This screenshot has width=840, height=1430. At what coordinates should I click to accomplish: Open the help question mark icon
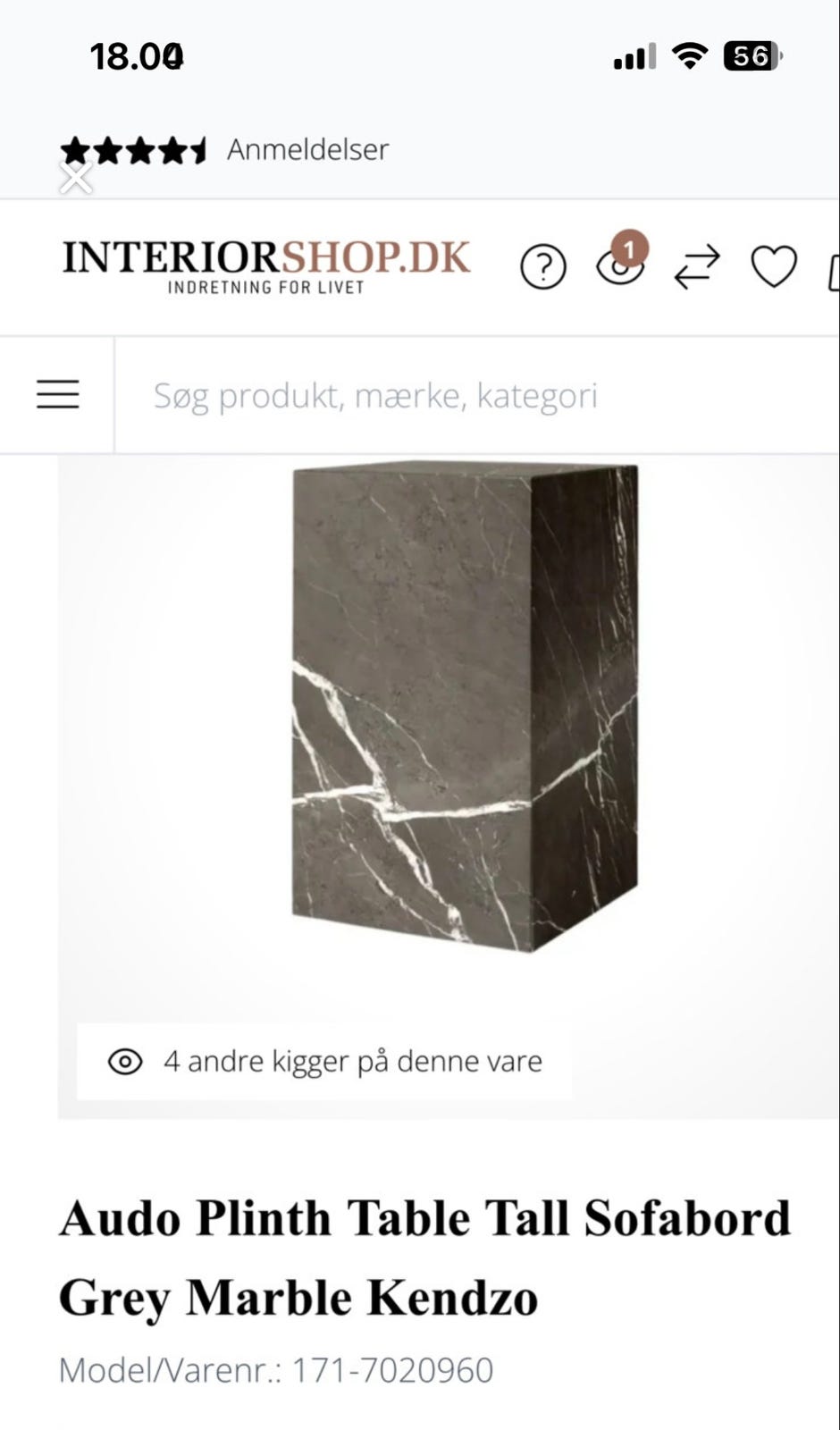tap(542, 266)
